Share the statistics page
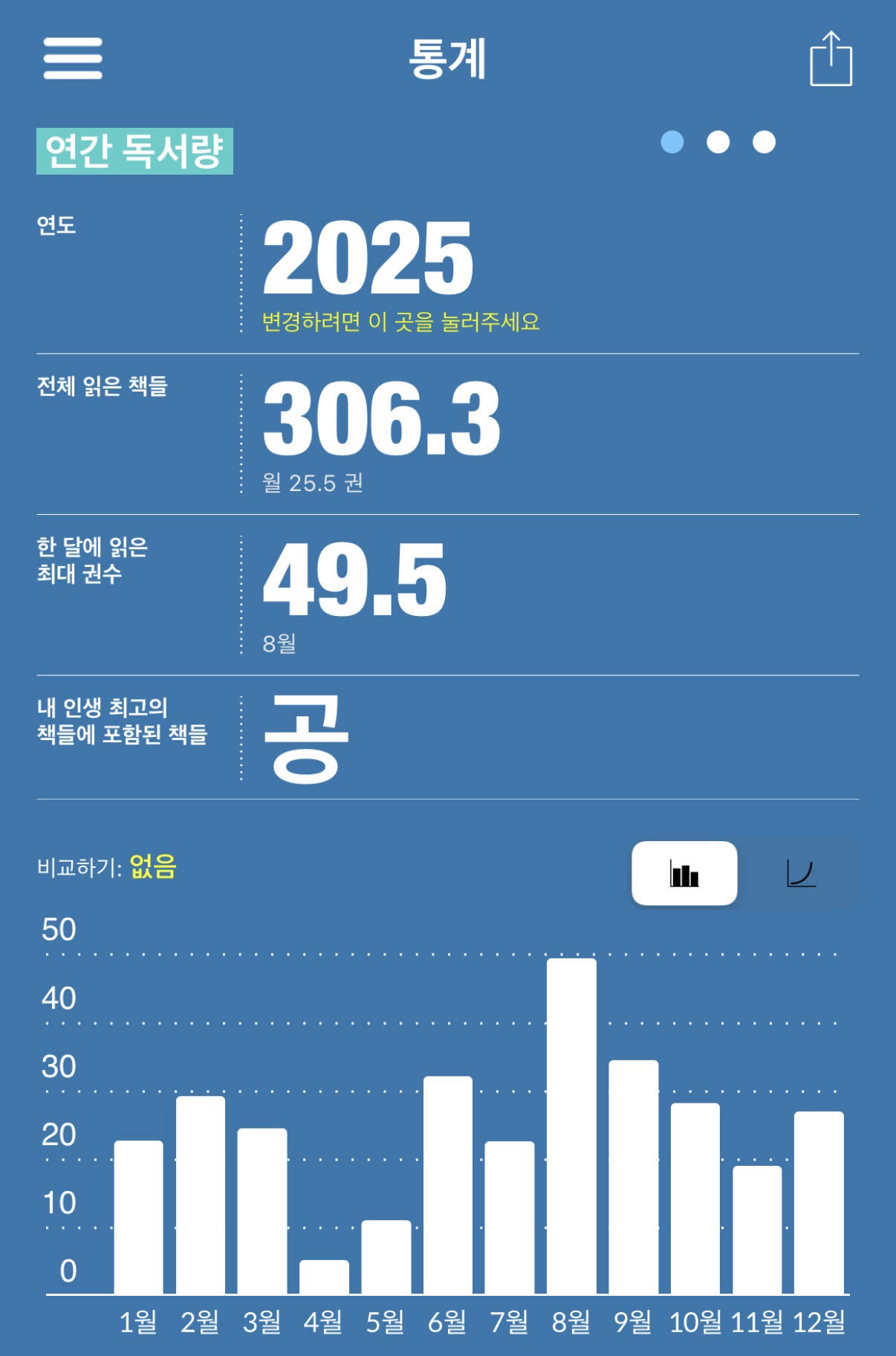The height and width of the screenshot is (1356, 896). (830, 59)
